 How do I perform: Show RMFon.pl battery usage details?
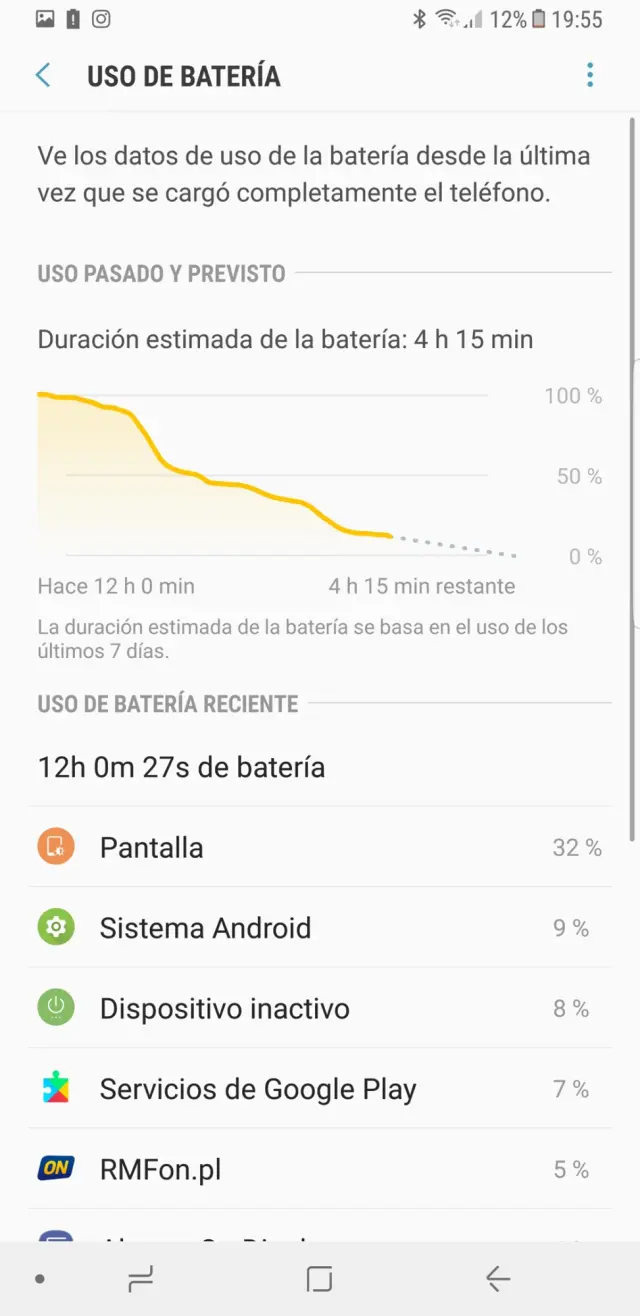pos(320,1169)
